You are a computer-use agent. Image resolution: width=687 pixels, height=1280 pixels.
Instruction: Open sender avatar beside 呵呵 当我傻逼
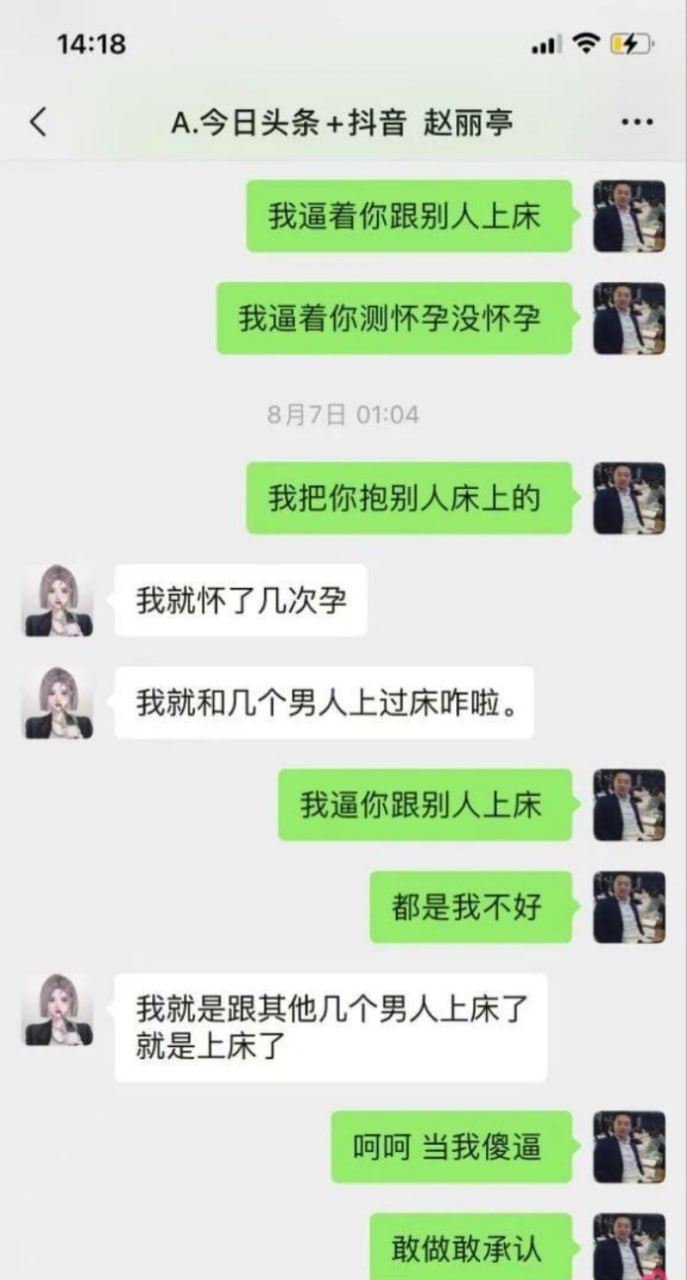point(629,1147)
